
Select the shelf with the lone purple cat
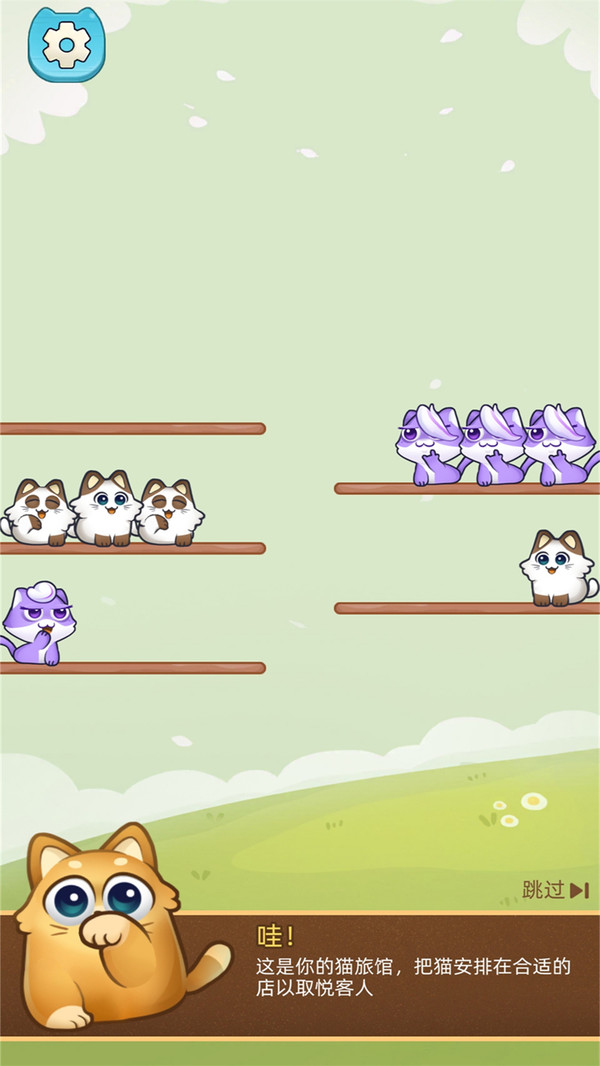132,667
